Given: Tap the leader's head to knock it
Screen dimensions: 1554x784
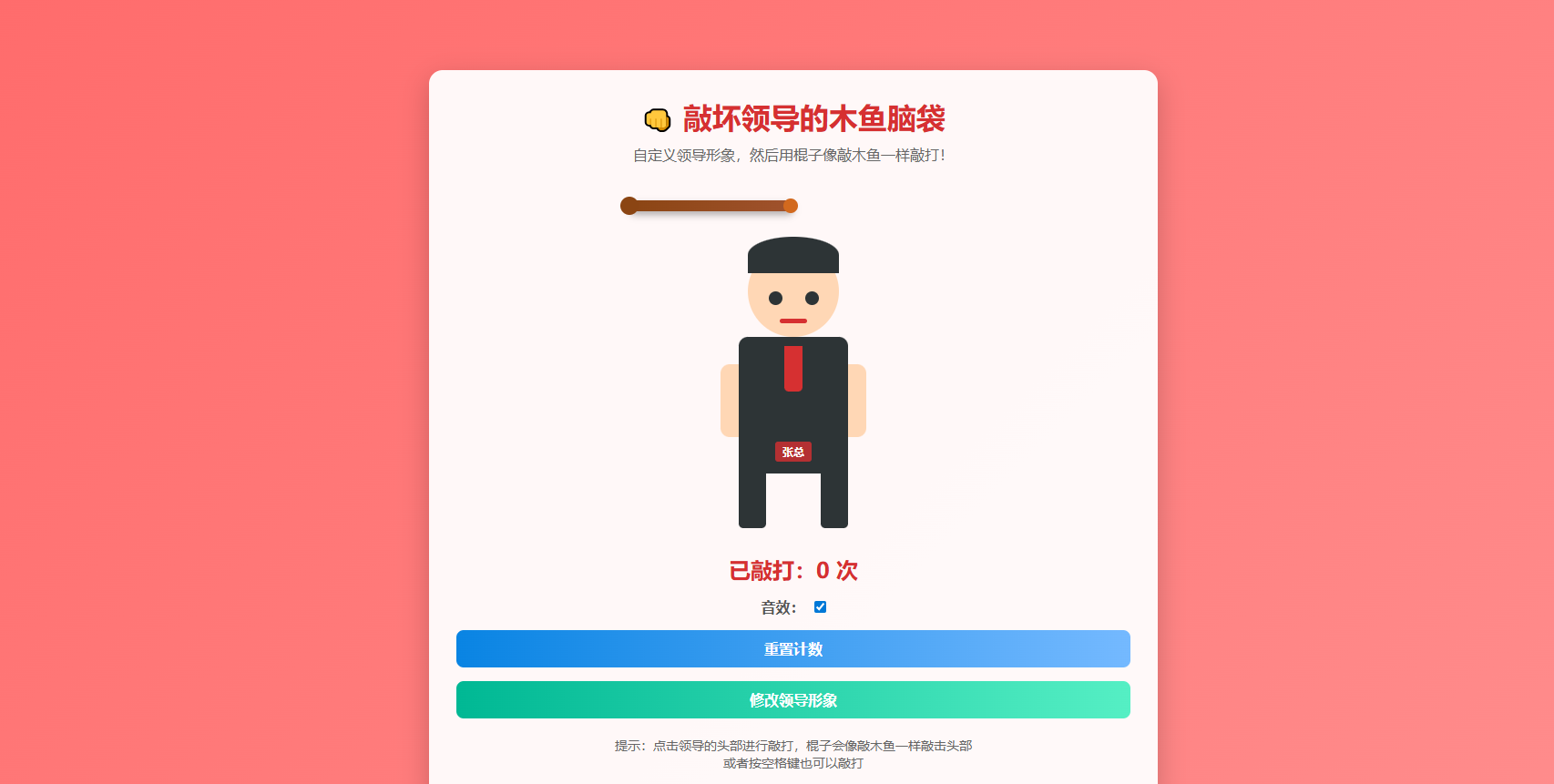Looking at the screenshot, I should (792, 290).
